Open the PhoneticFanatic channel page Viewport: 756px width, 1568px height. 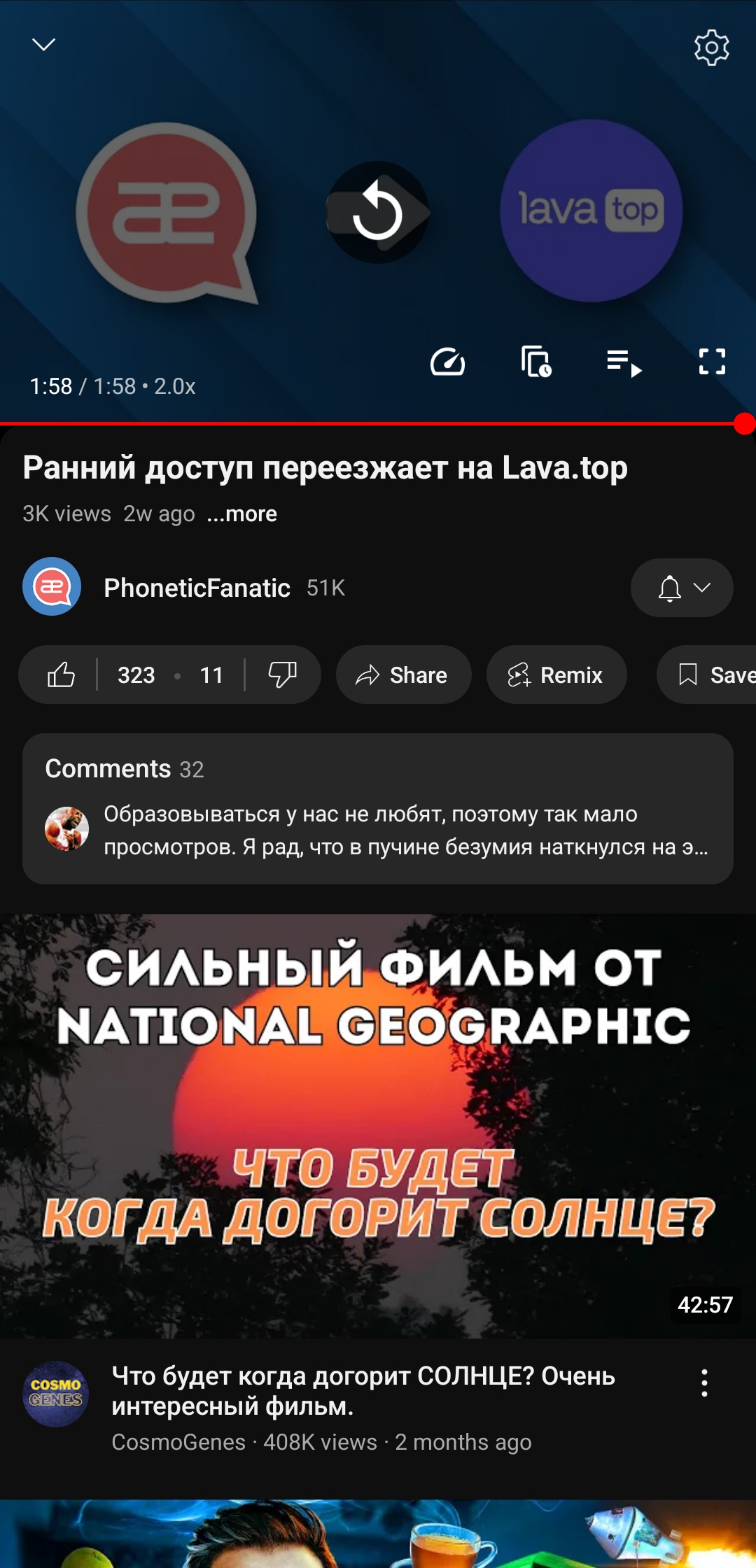click(197, 588)
